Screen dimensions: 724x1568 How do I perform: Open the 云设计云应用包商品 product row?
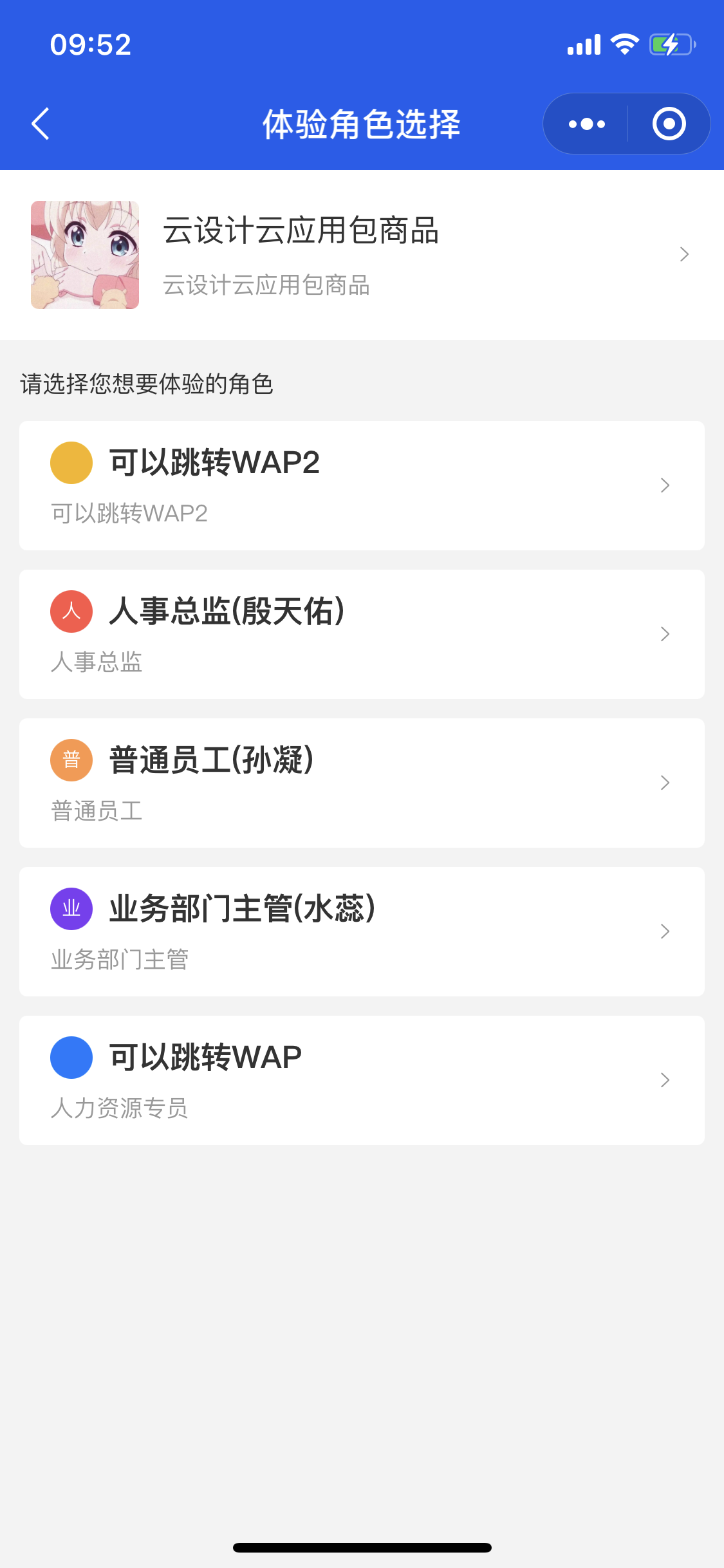[362, 255]
